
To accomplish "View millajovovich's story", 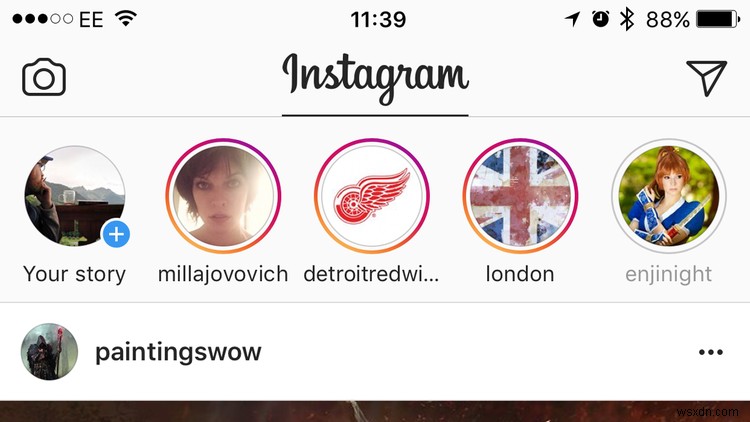I will click(224, 196).
